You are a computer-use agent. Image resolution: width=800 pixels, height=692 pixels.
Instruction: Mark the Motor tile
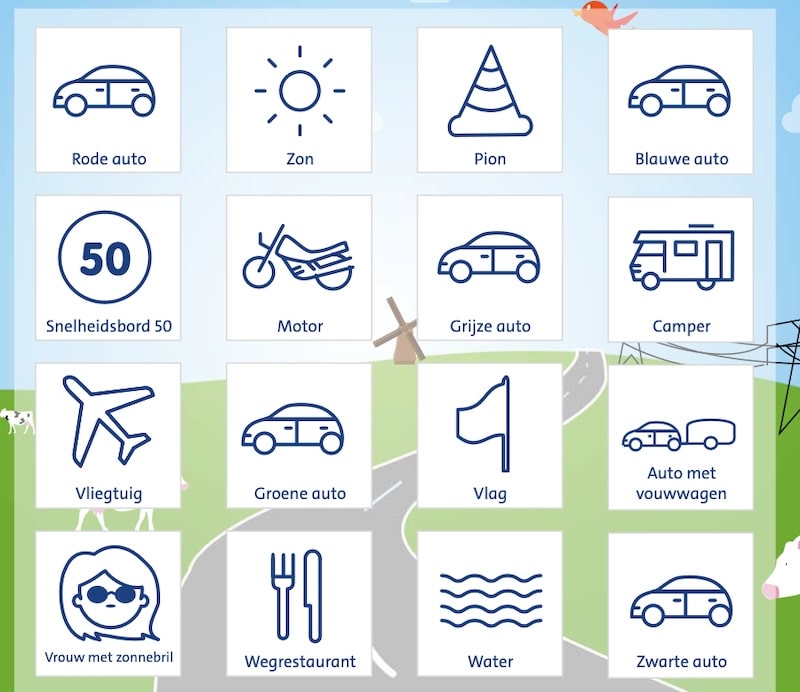coord(299,268)
